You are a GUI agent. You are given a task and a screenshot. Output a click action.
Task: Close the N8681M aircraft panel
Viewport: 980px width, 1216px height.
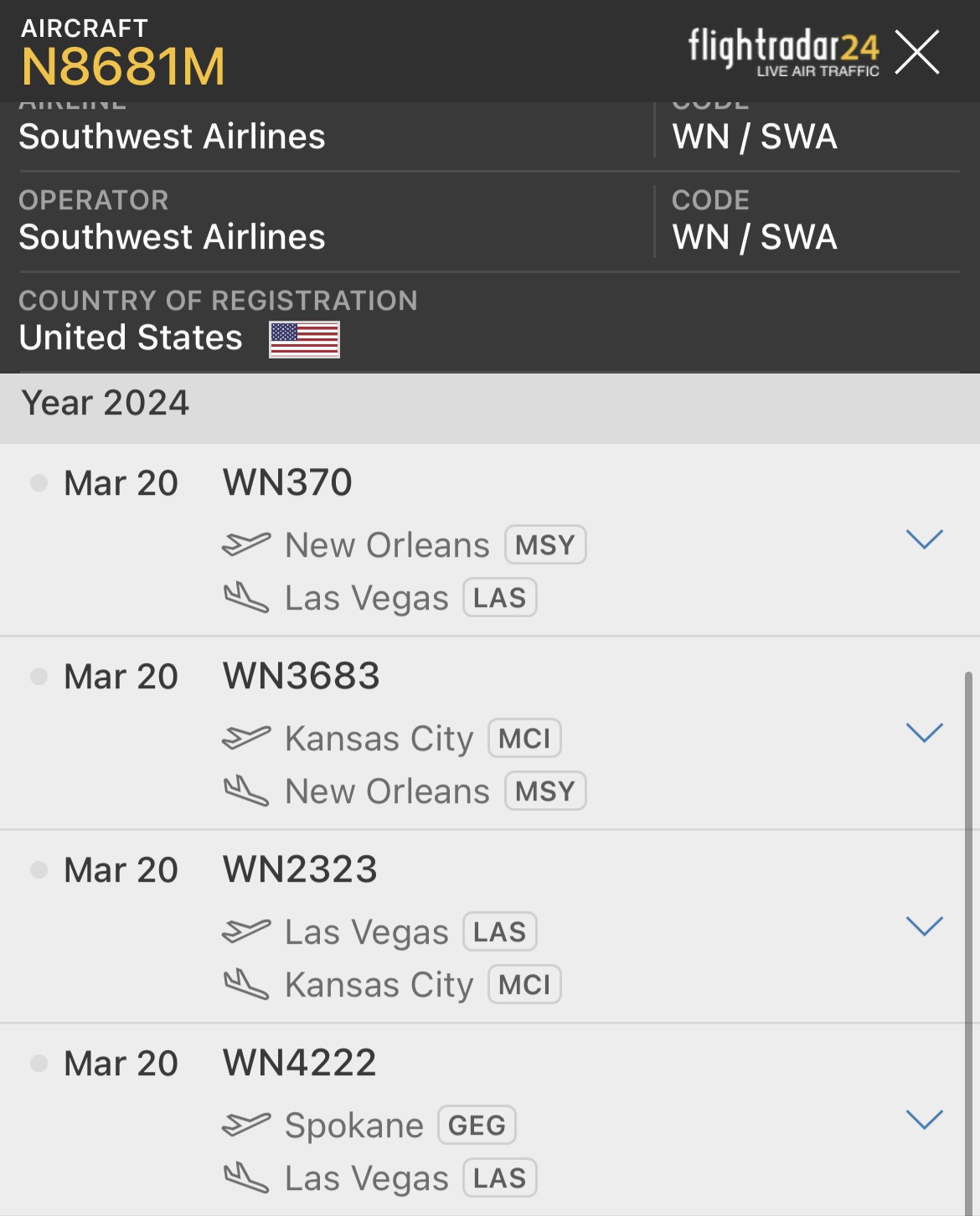[917, 52]
